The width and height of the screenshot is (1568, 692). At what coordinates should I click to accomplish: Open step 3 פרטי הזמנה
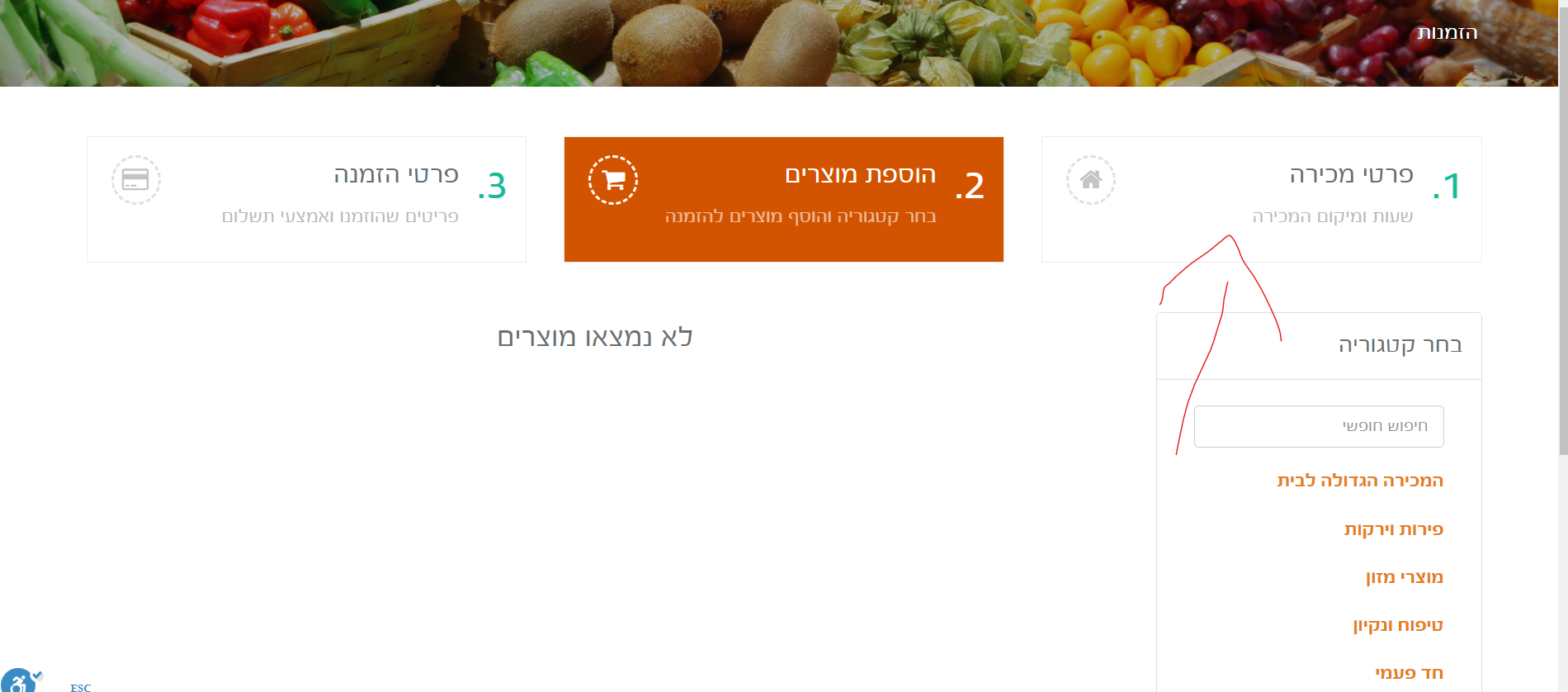(306, 199)
